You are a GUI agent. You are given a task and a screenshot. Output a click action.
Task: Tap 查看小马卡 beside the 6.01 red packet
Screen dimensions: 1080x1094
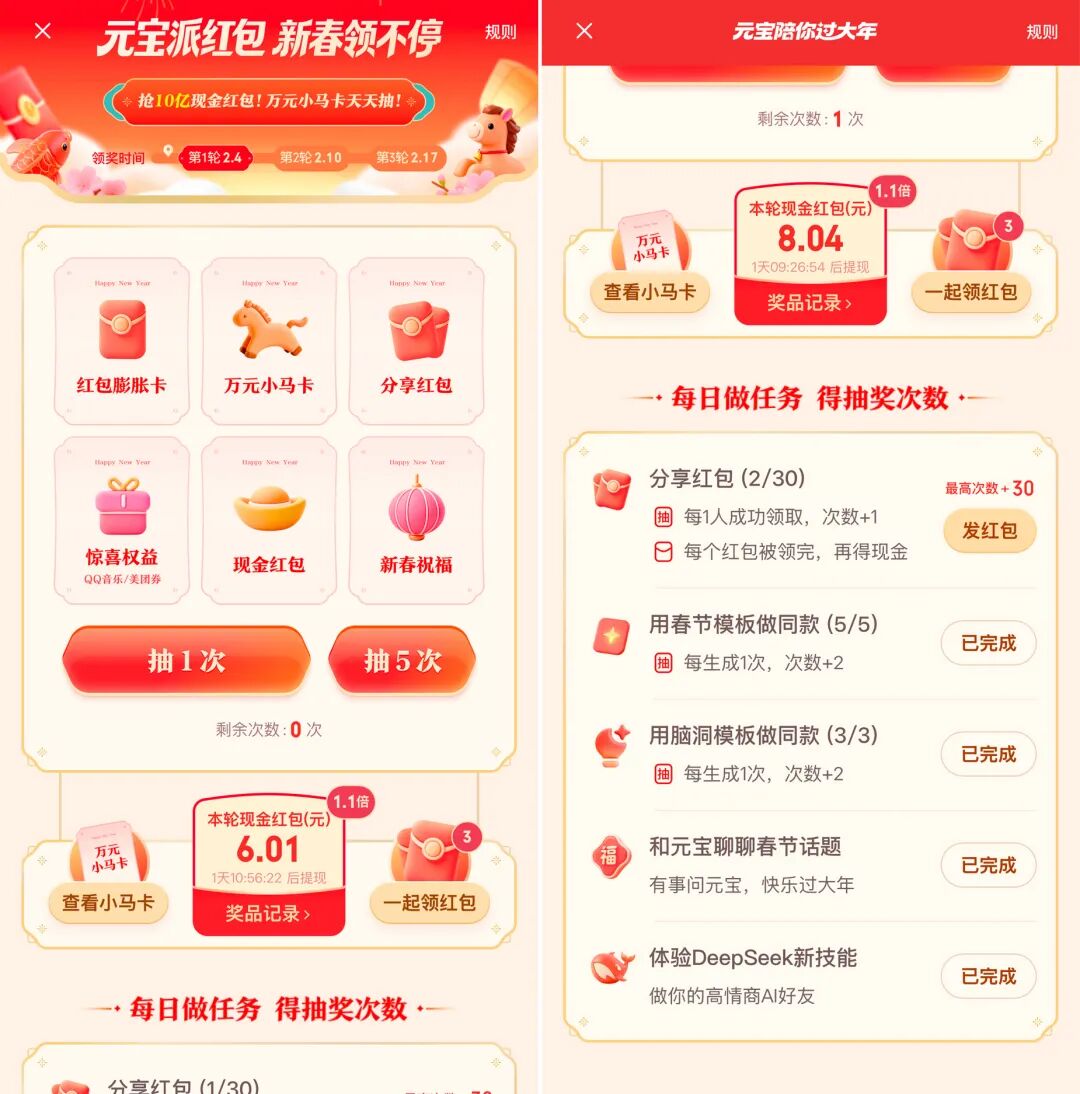pyautogui.click(x=108, y=903)
